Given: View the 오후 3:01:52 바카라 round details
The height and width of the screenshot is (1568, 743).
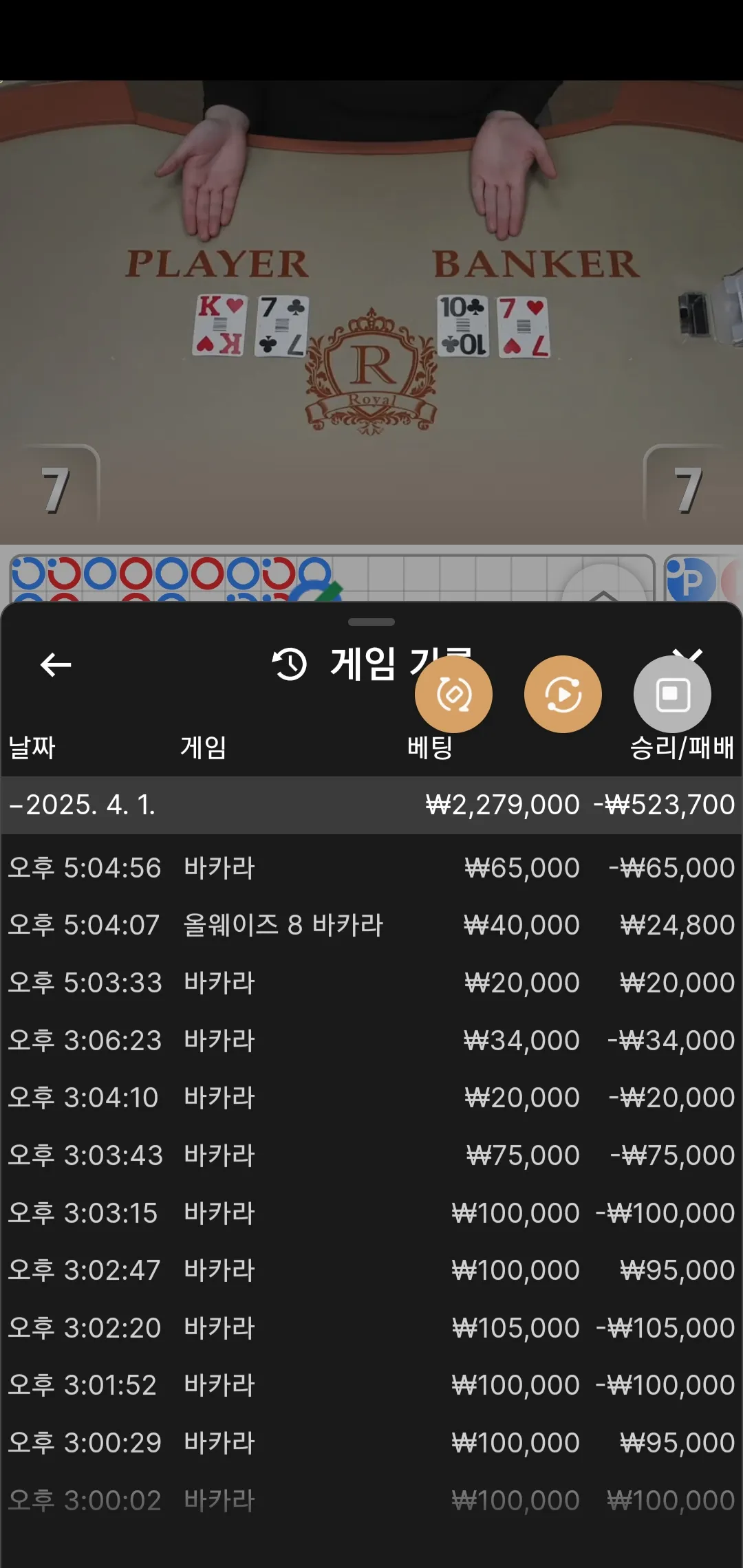Looking at the screenshot, I should (371, 1385).
